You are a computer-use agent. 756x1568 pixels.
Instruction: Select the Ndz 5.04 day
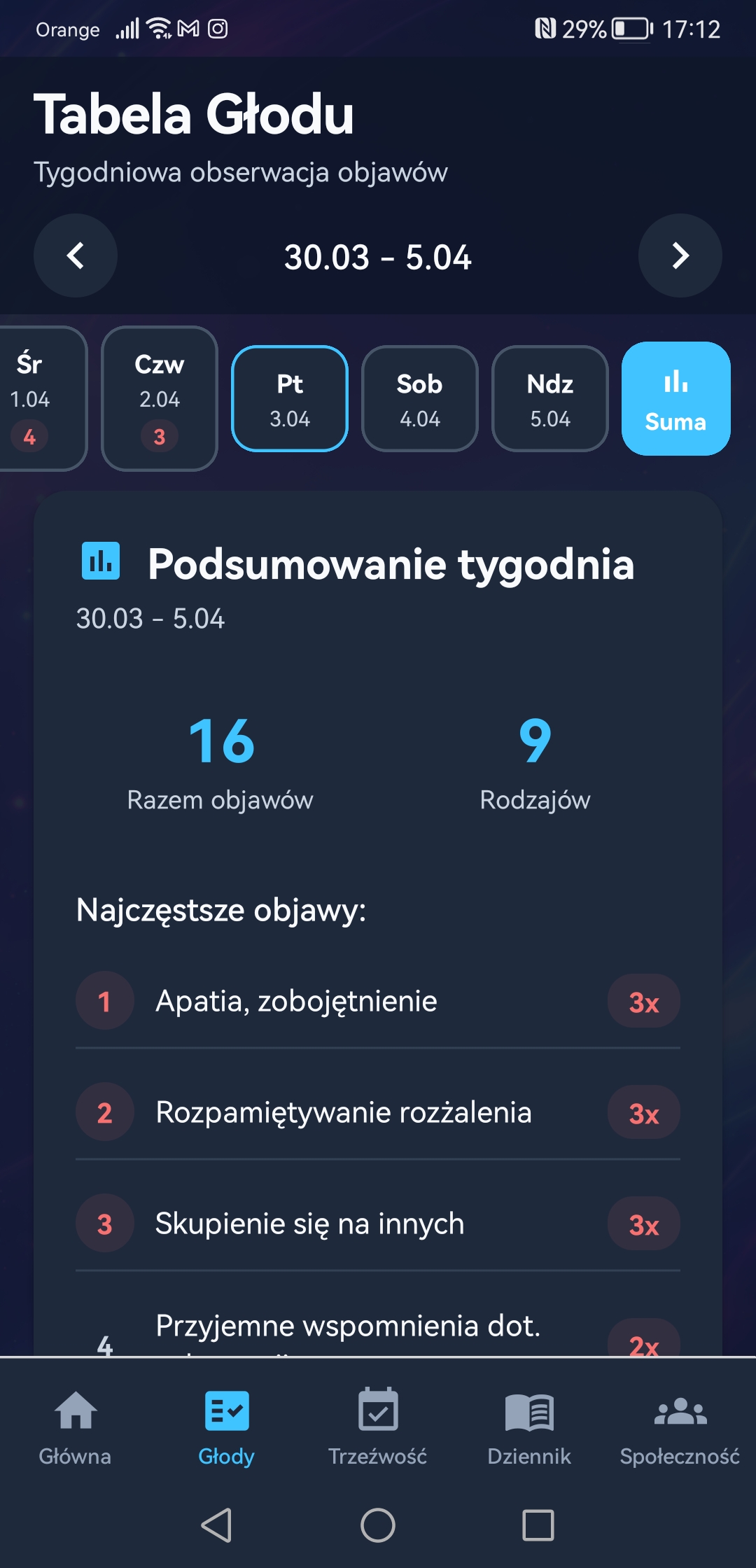point(550,399)
